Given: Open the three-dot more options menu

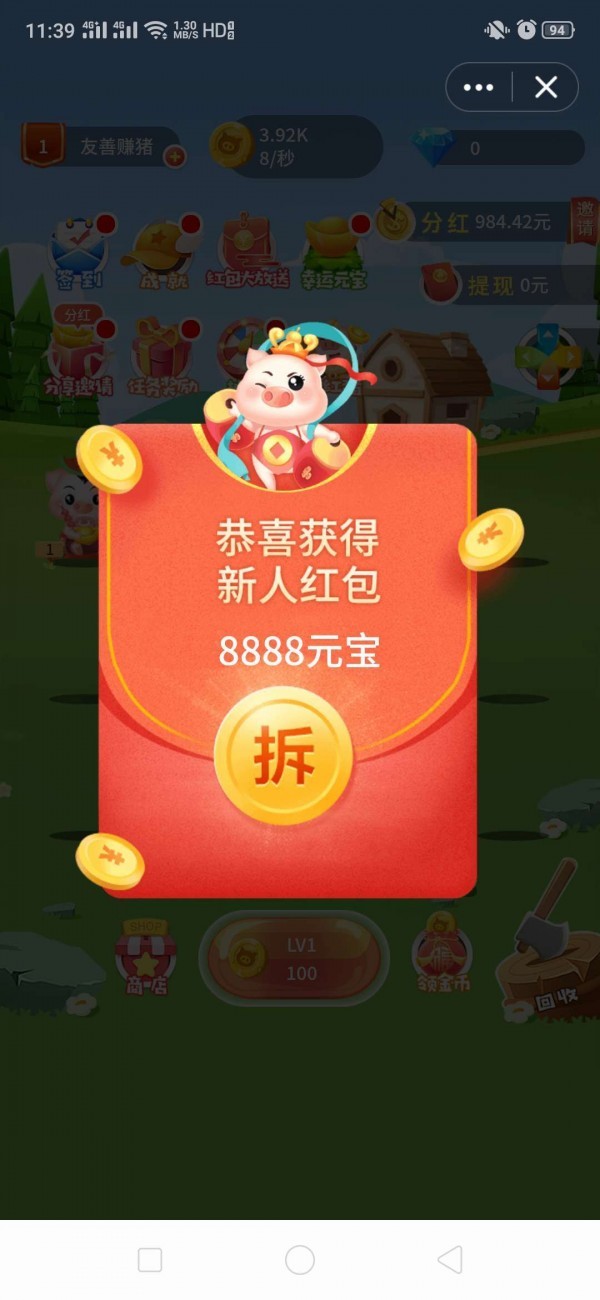Looking at the screenshot, I should tap(479, 87).
